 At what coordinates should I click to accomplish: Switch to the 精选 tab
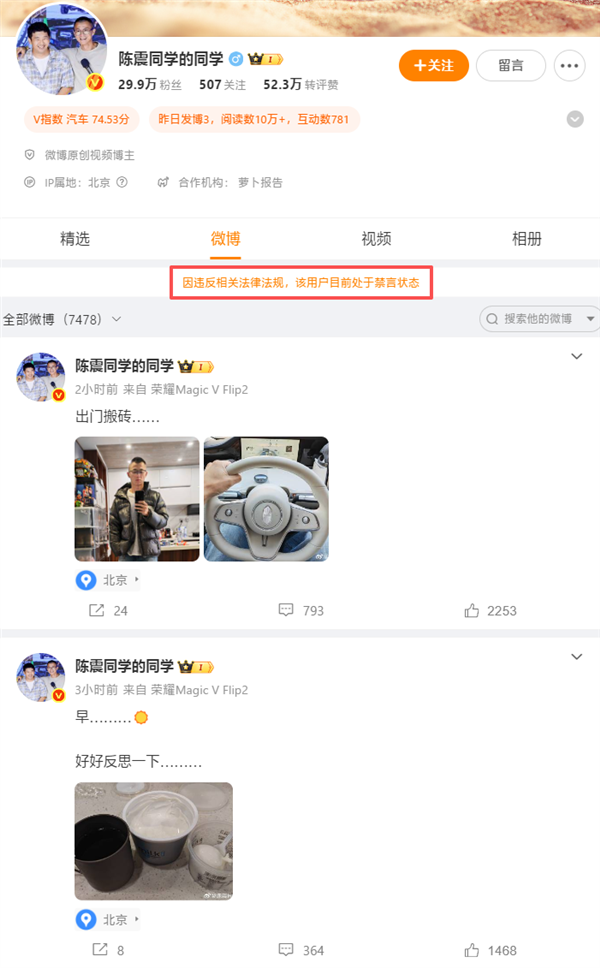coord(75,239)
